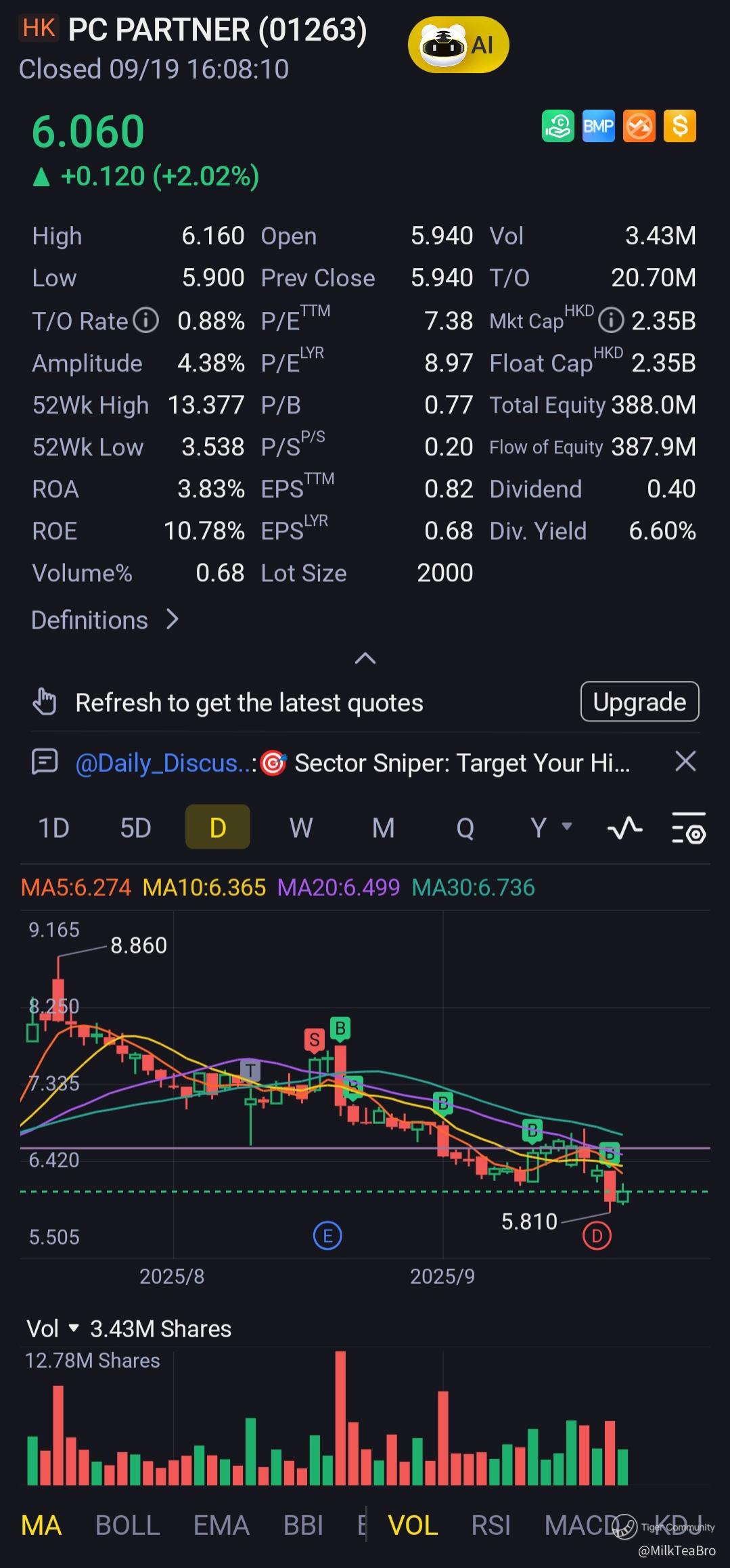
Task: Switch to BBI indicator
Action: coord(303,1526)
